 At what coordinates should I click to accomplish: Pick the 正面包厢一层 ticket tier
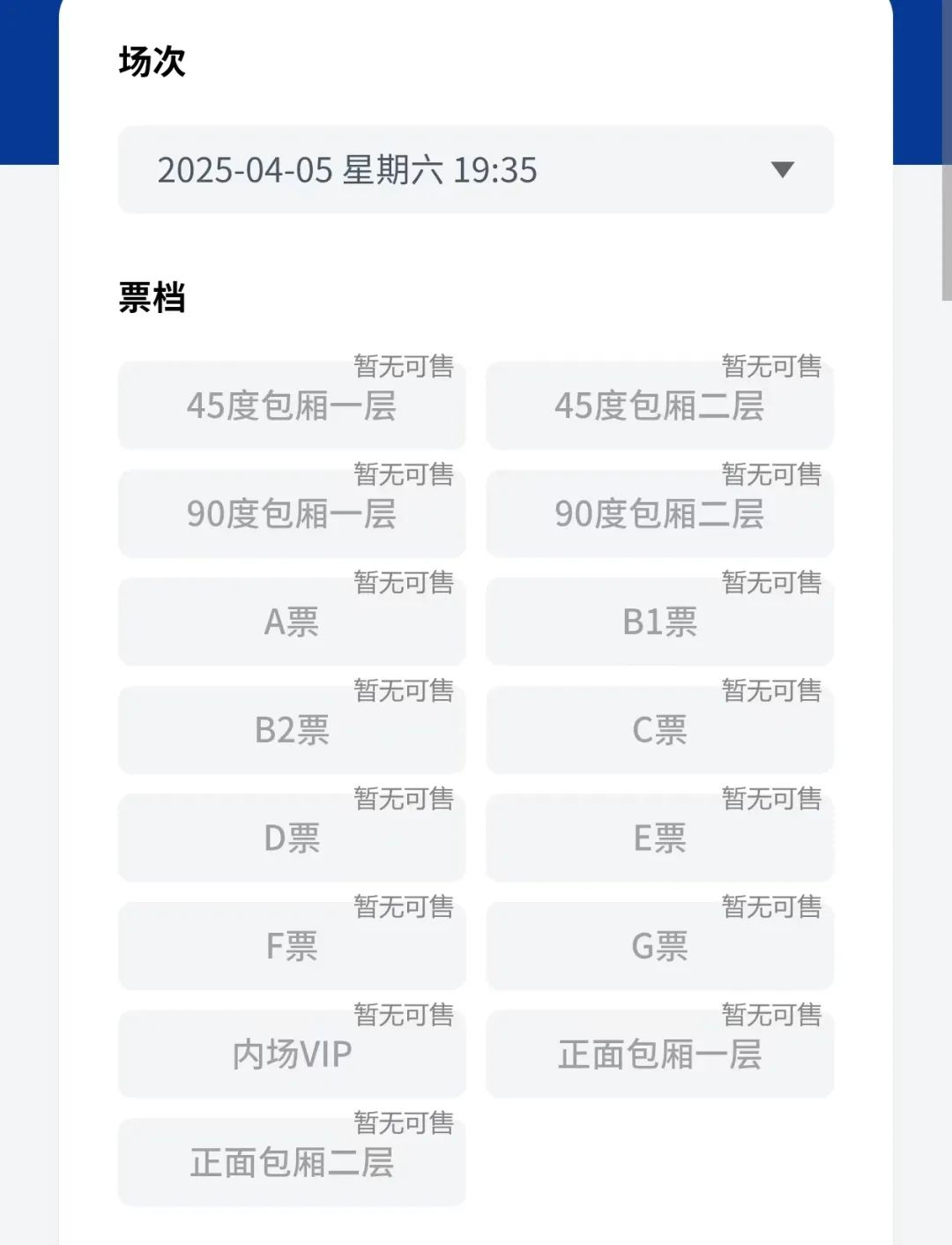click(659, 1055)
